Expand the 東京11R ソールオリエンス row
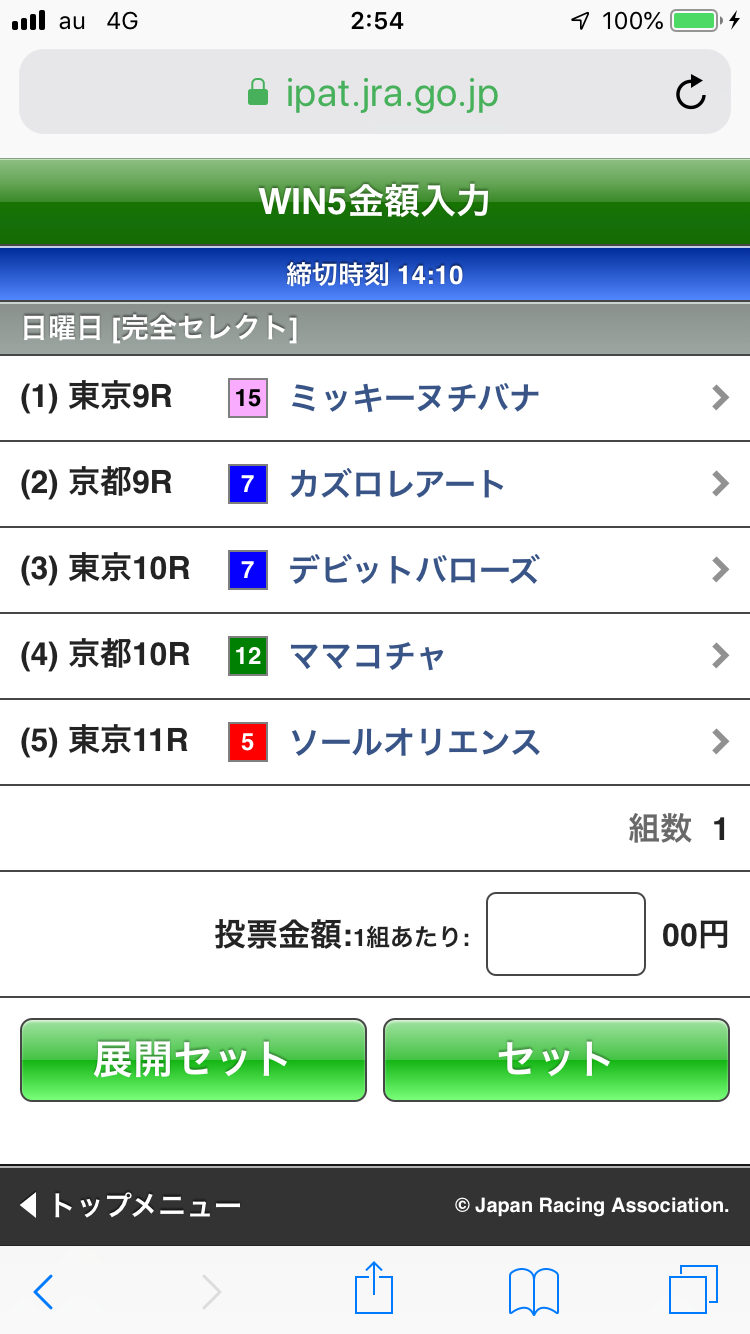This screenshot has height=1334, width=750. coord(722,742)
